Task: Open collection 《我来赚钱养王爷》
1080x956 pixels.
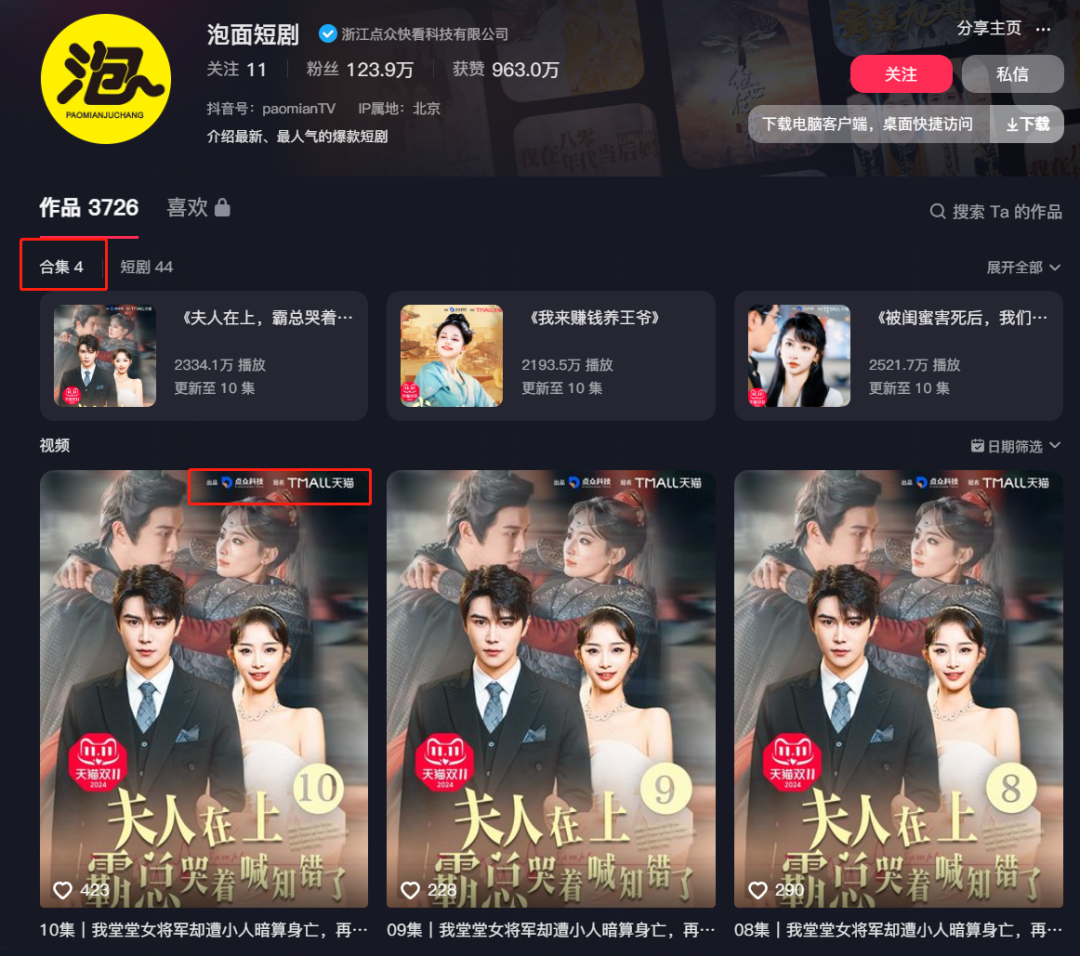Action: tap(551, 356)
